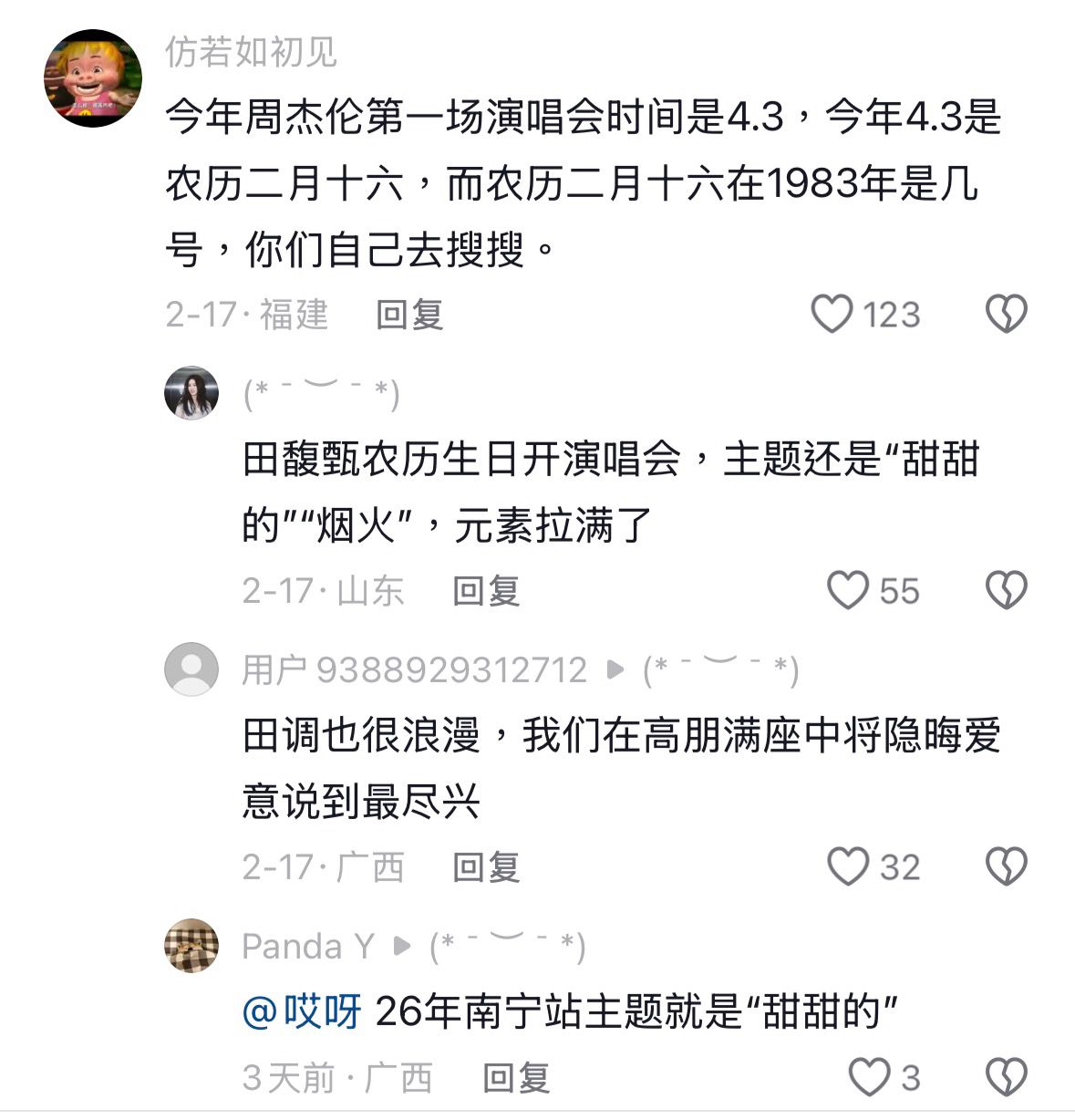
Task: Like the 田馥甄农历生日 comment
Action: pos(847,590)
